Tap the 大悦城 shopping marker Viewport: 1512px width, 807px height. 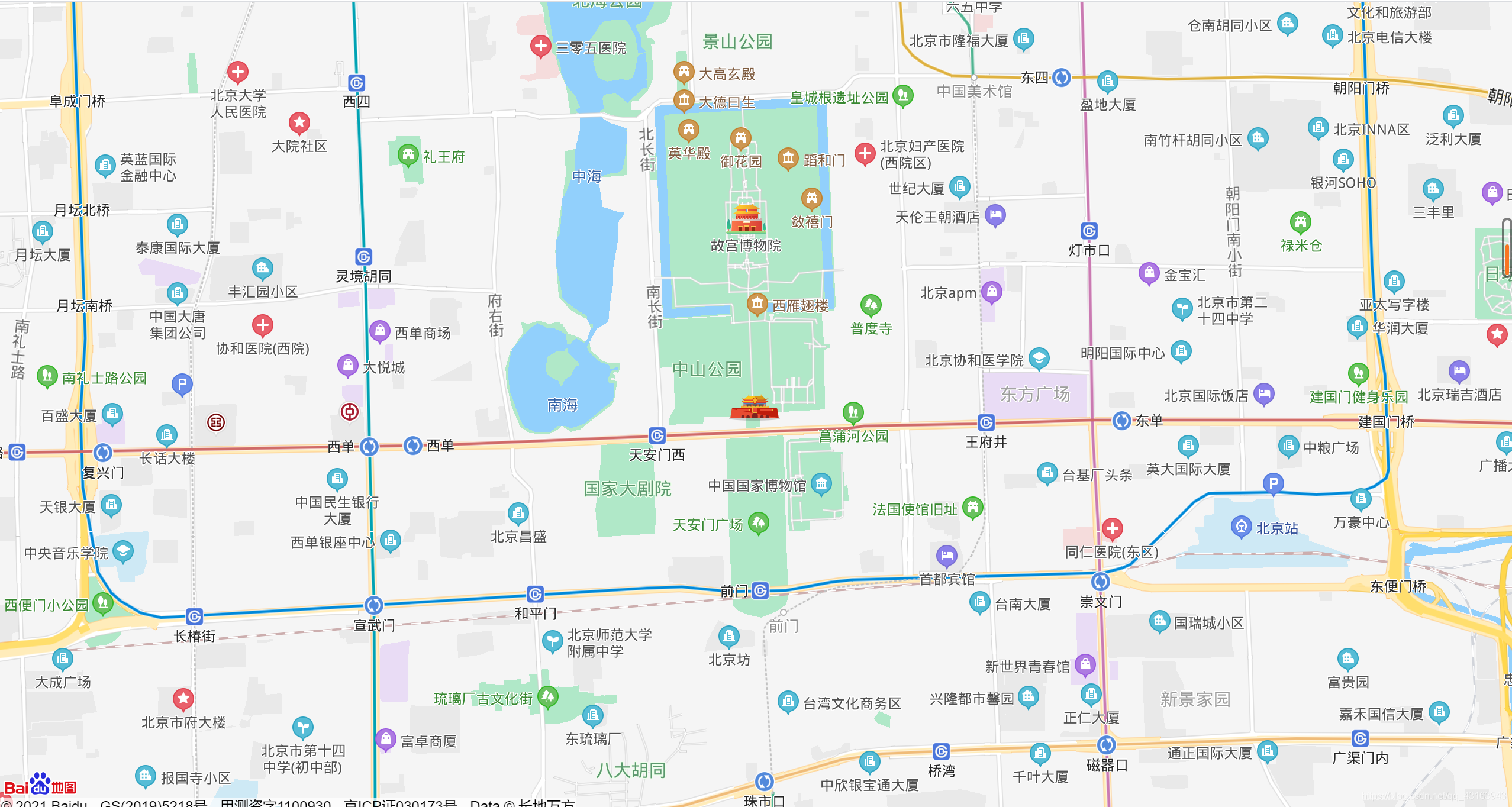[x=348, y=366]
